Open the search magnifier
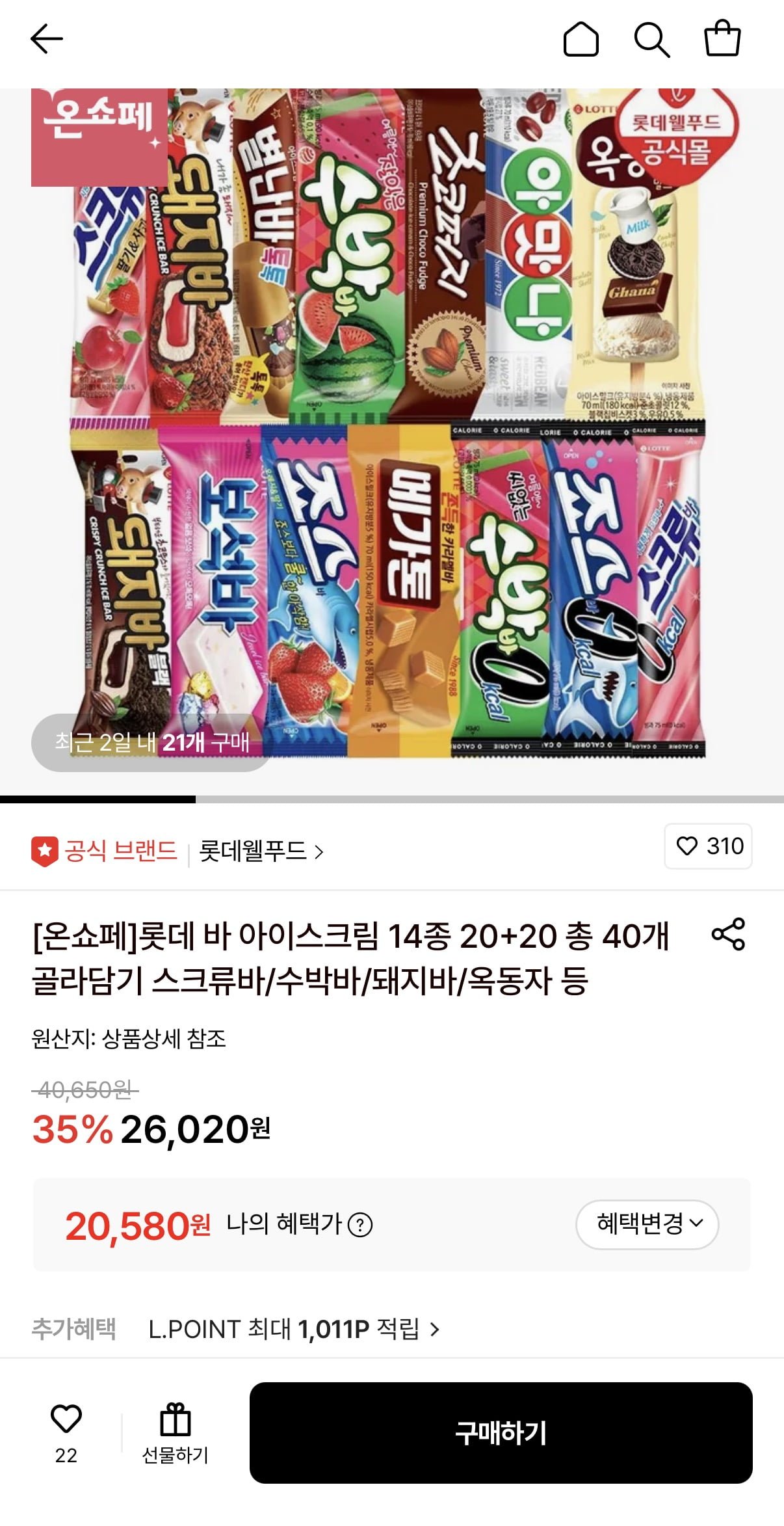784x1526 pixels. 651,39
